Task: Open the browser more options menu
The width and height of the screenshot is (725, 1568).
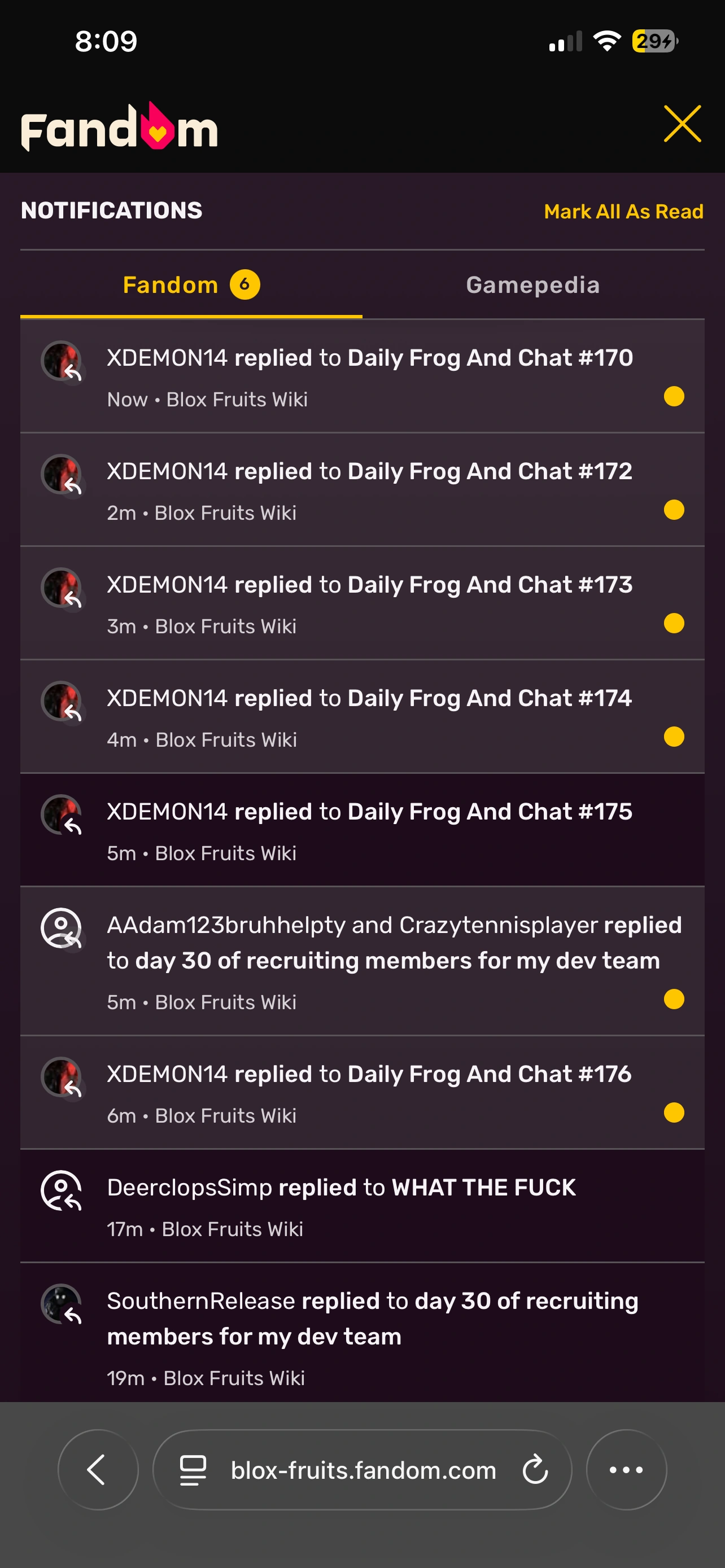Action: click(x=626, y=1469)
